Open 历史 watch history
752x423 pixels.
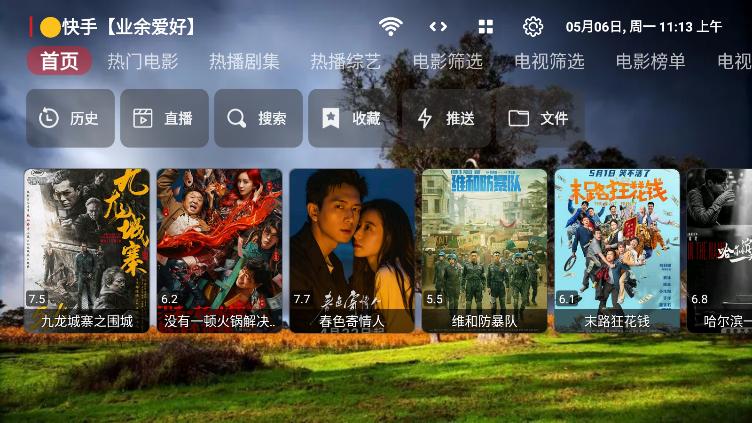point(70,118)
